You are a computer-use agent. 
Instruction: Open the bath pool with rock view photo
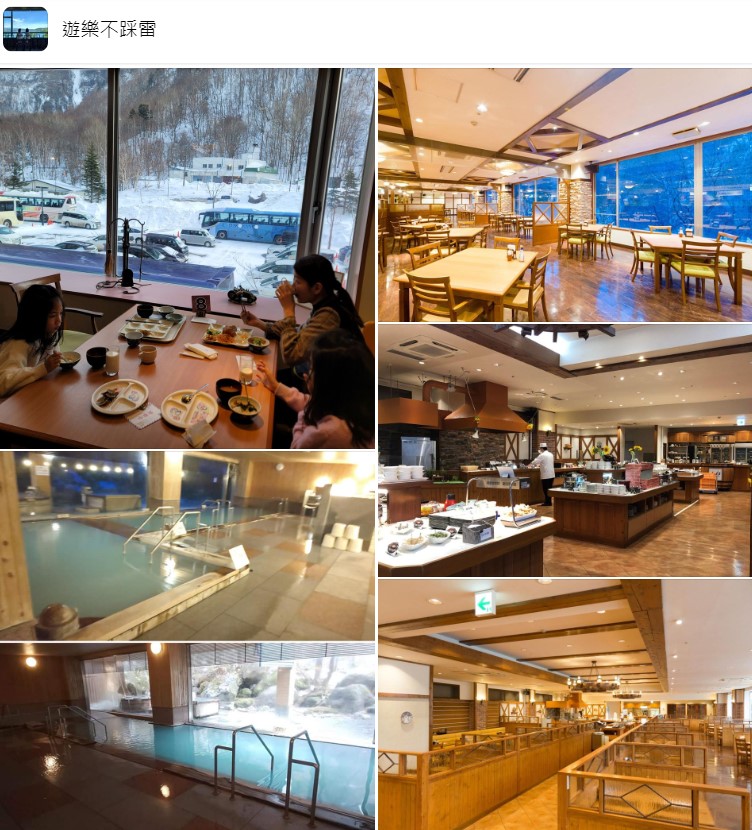point(187,736)
